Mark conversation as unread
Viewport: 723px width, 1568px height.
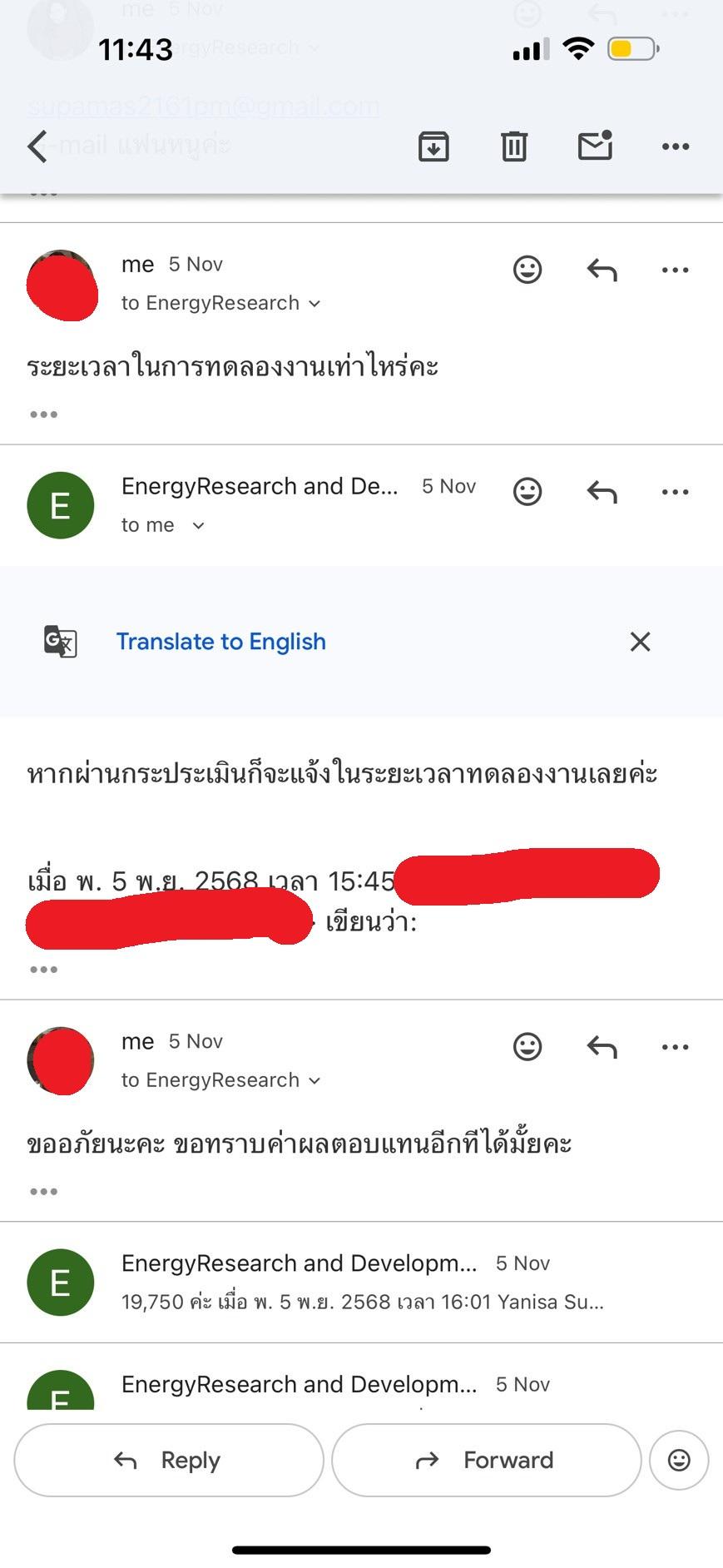(595, 146)
